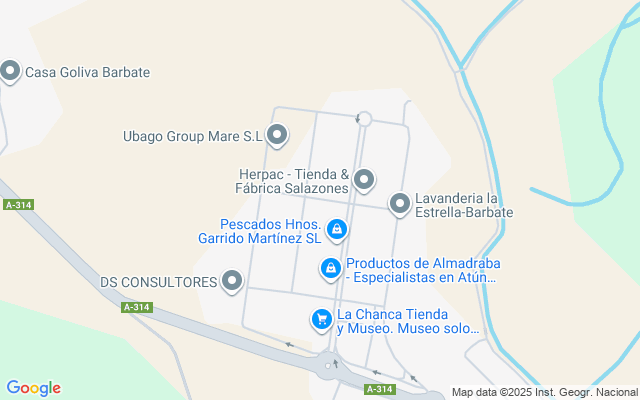Open the Lavanderia la Estrella-Barbate place pin
640x400 pixels.
[x=400, y=205]
